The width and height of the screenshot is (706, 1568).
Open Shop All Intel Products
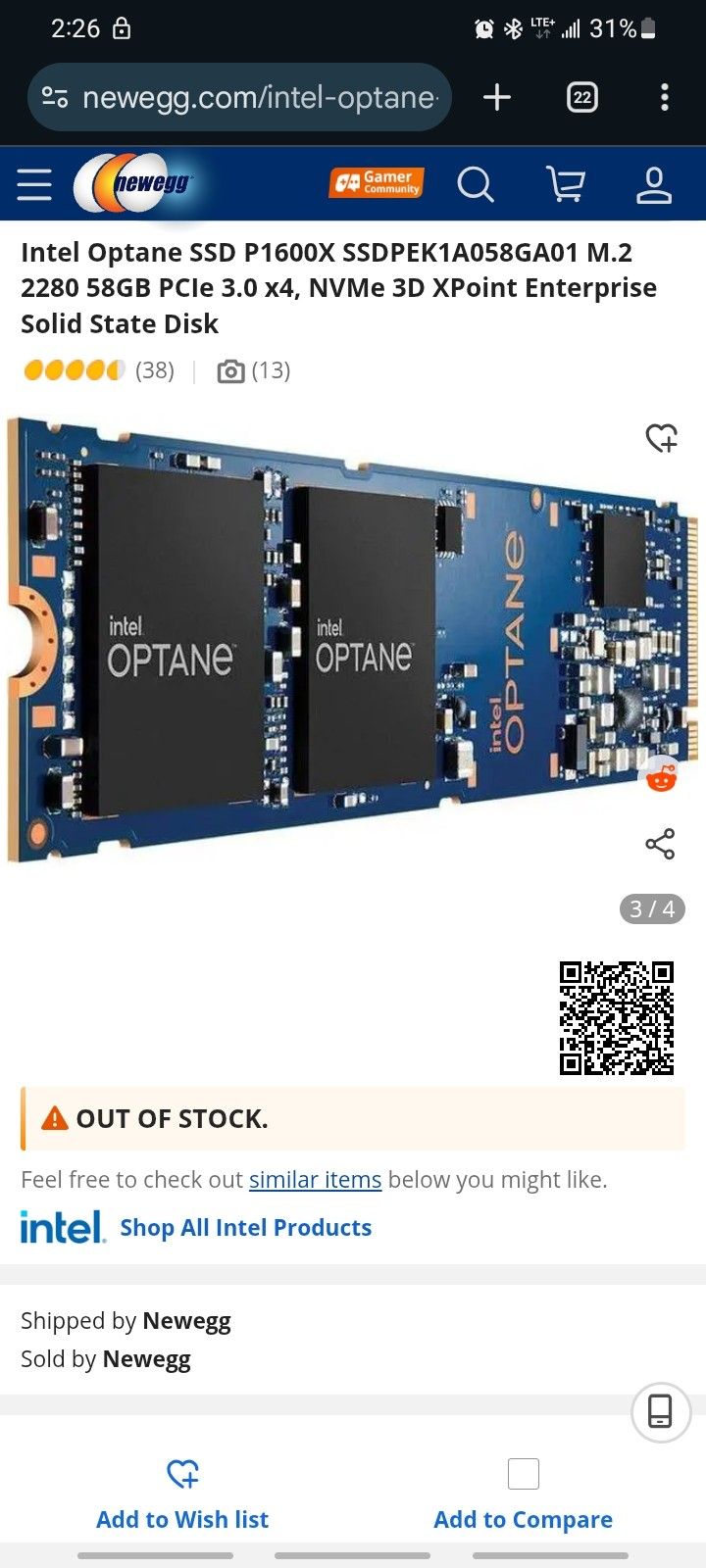click(245, 1227)
